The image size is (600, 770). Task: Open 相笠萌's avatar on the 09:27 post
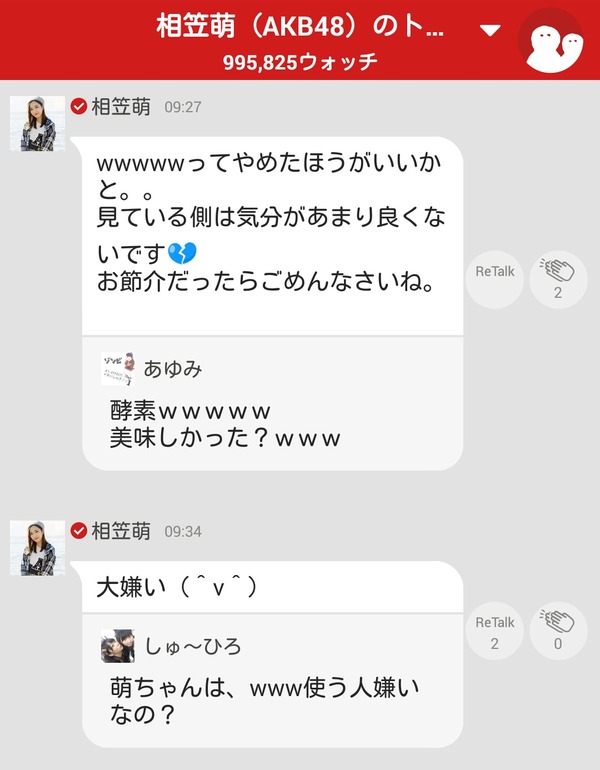(x=37, y=124)
